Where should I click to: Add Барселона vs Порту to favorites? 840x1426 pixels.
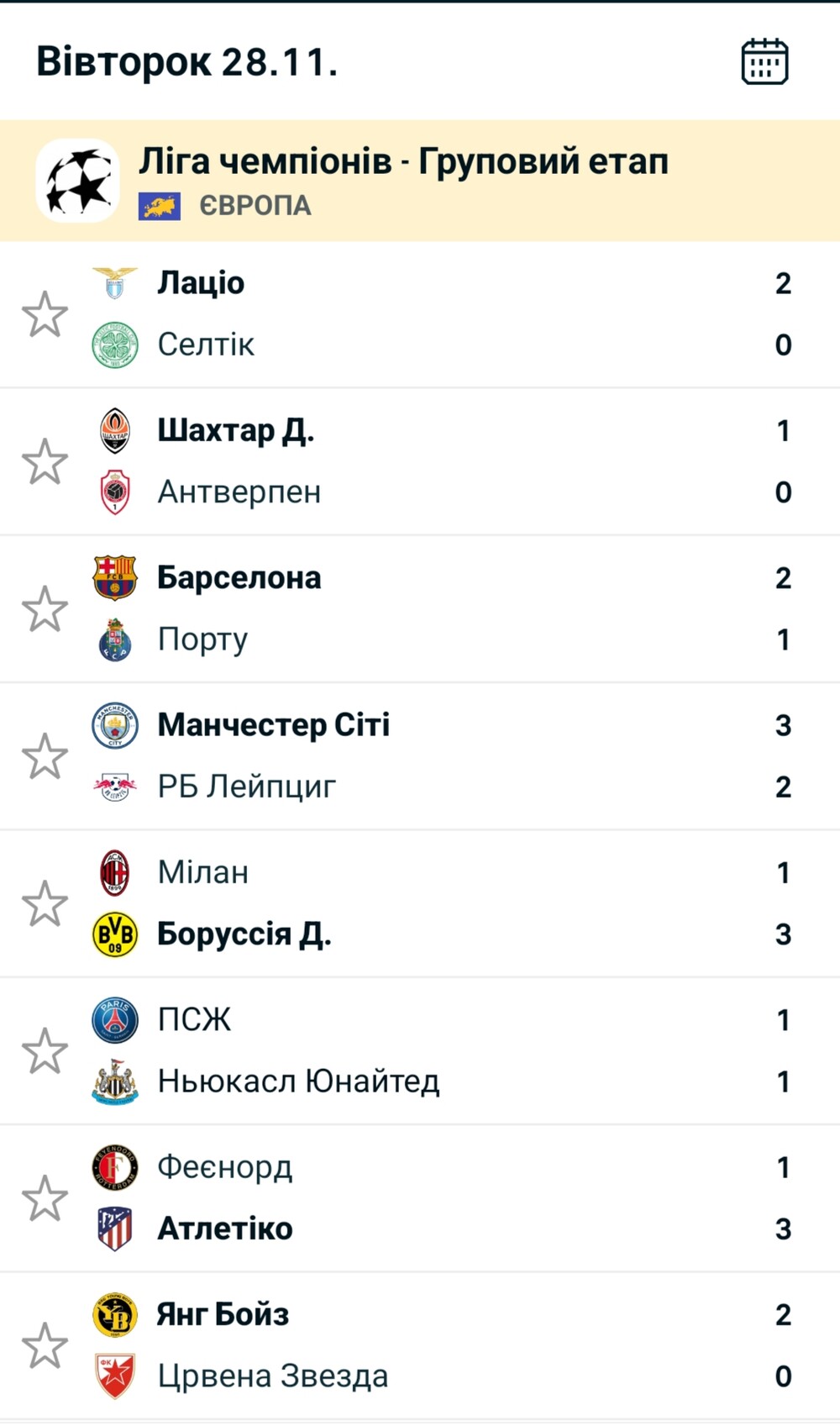(45, 609)
